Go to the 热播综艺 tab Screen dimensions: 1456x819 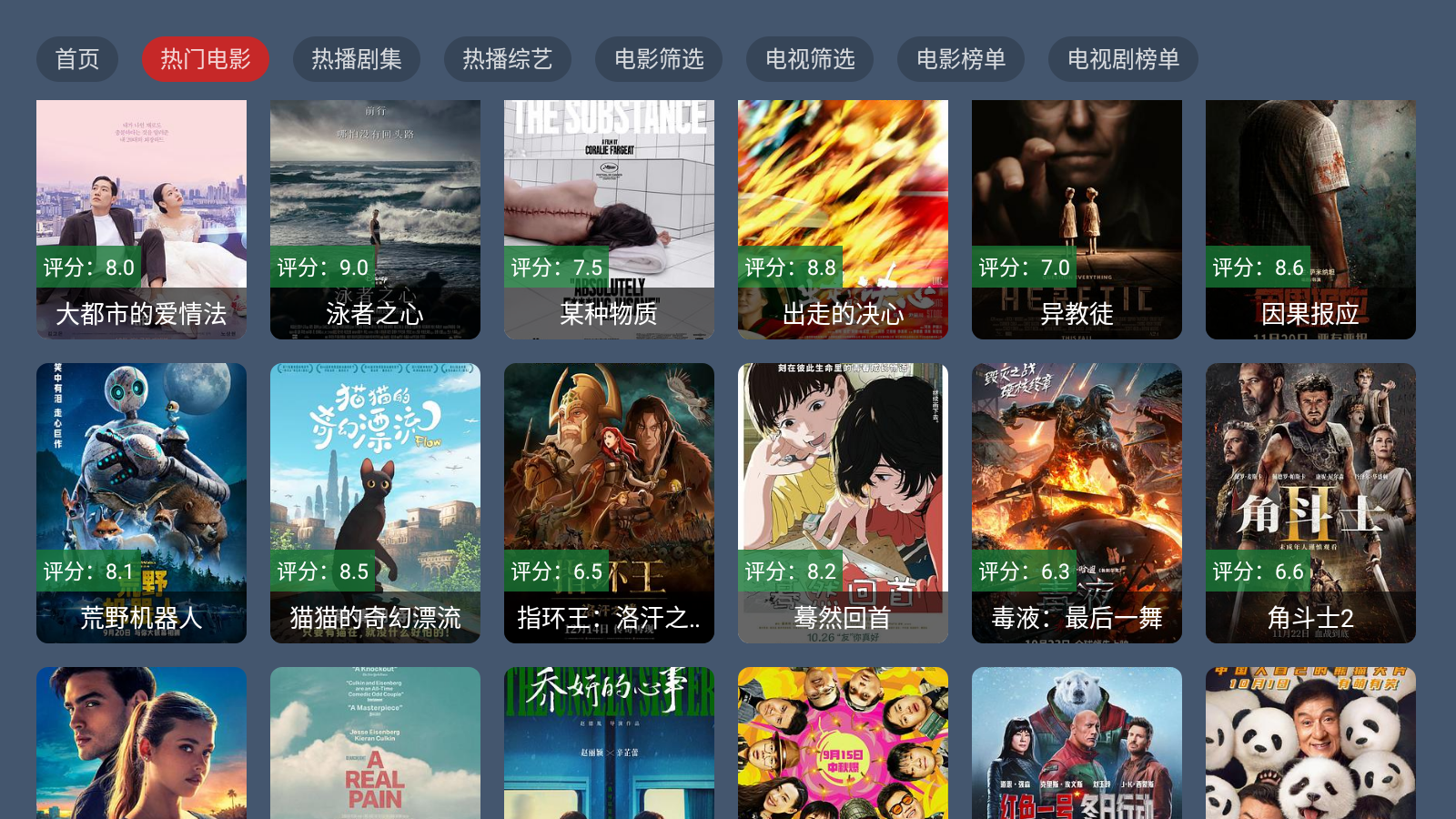pos(508,59)
